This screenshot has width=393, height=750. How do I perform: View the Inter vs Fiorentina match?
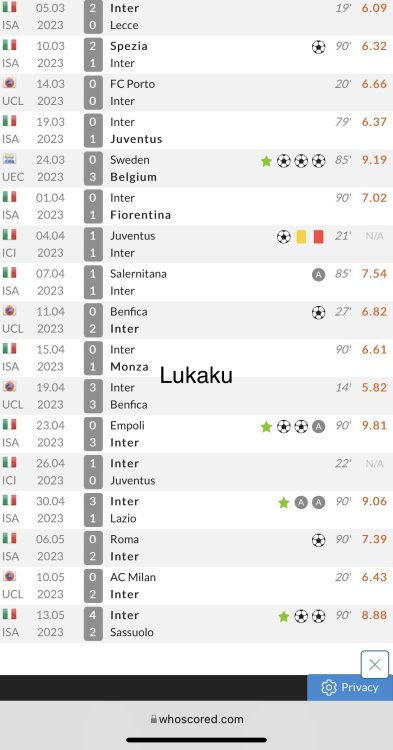[196, 206]
